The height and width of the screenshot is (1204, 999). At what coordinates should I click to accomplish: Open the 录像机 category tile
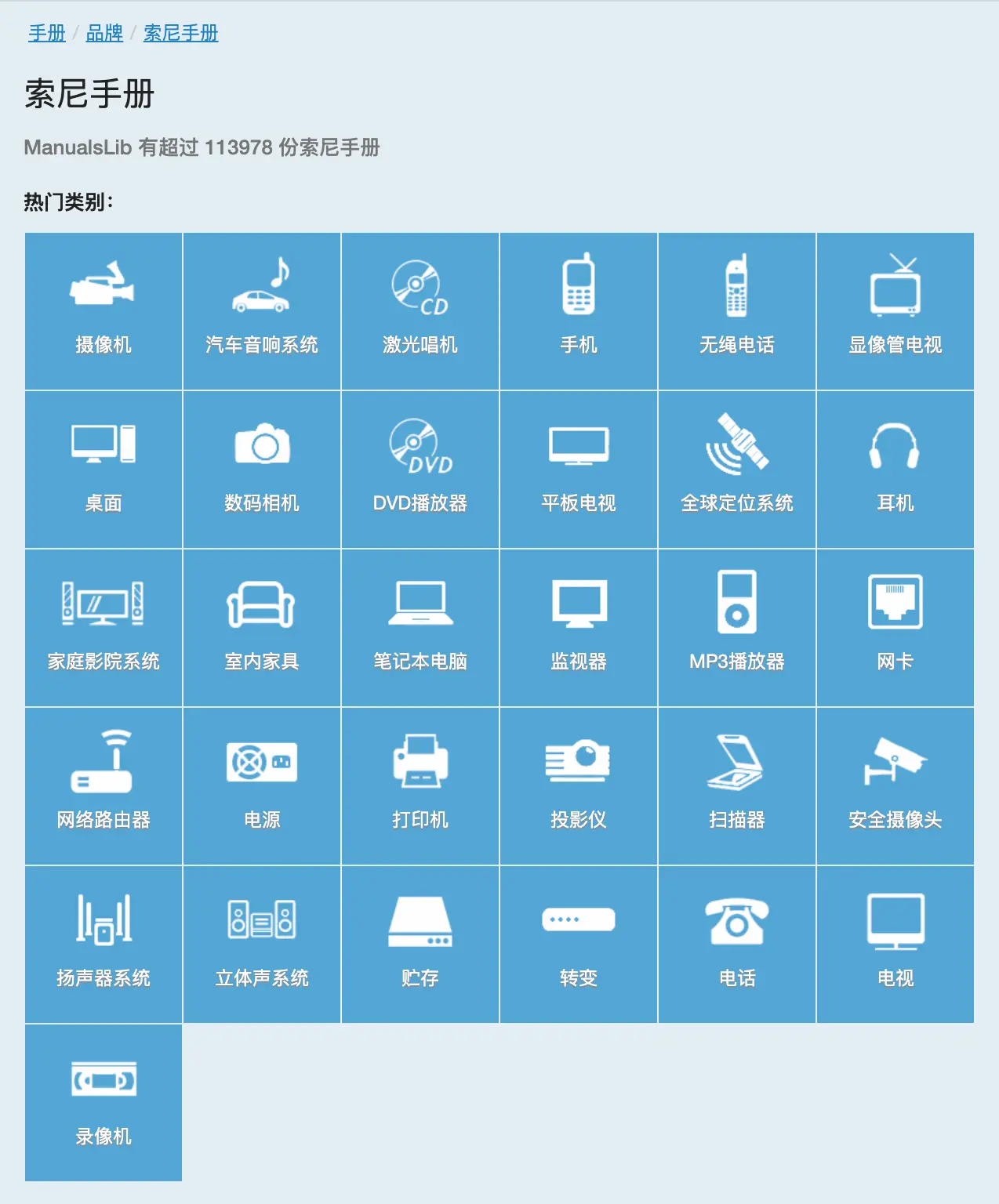click(x=104, y=1103)
